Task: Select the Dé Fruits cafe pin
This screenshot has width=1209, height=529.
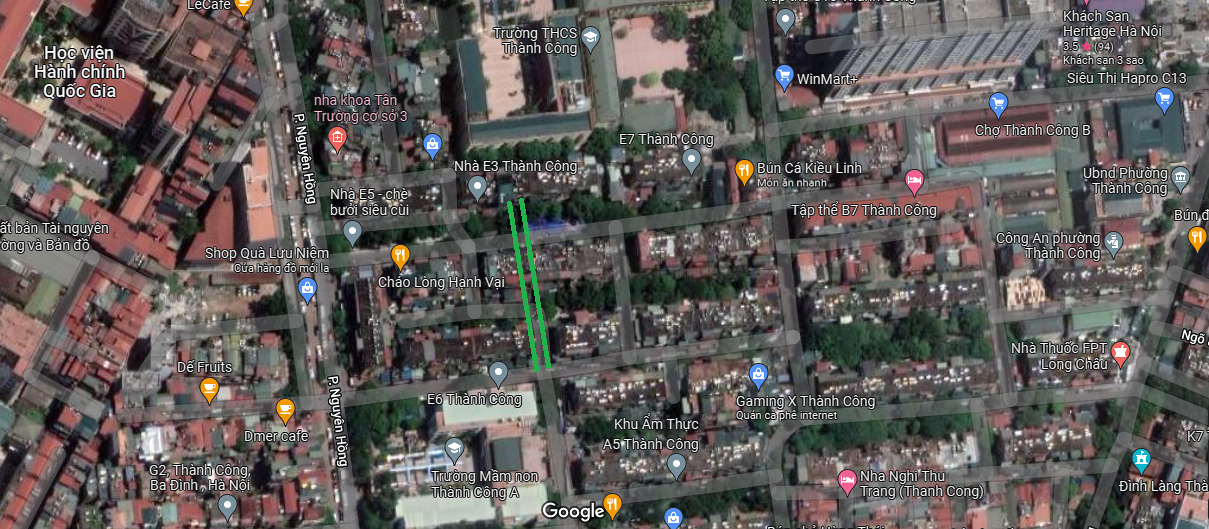Action: (208, 388)
